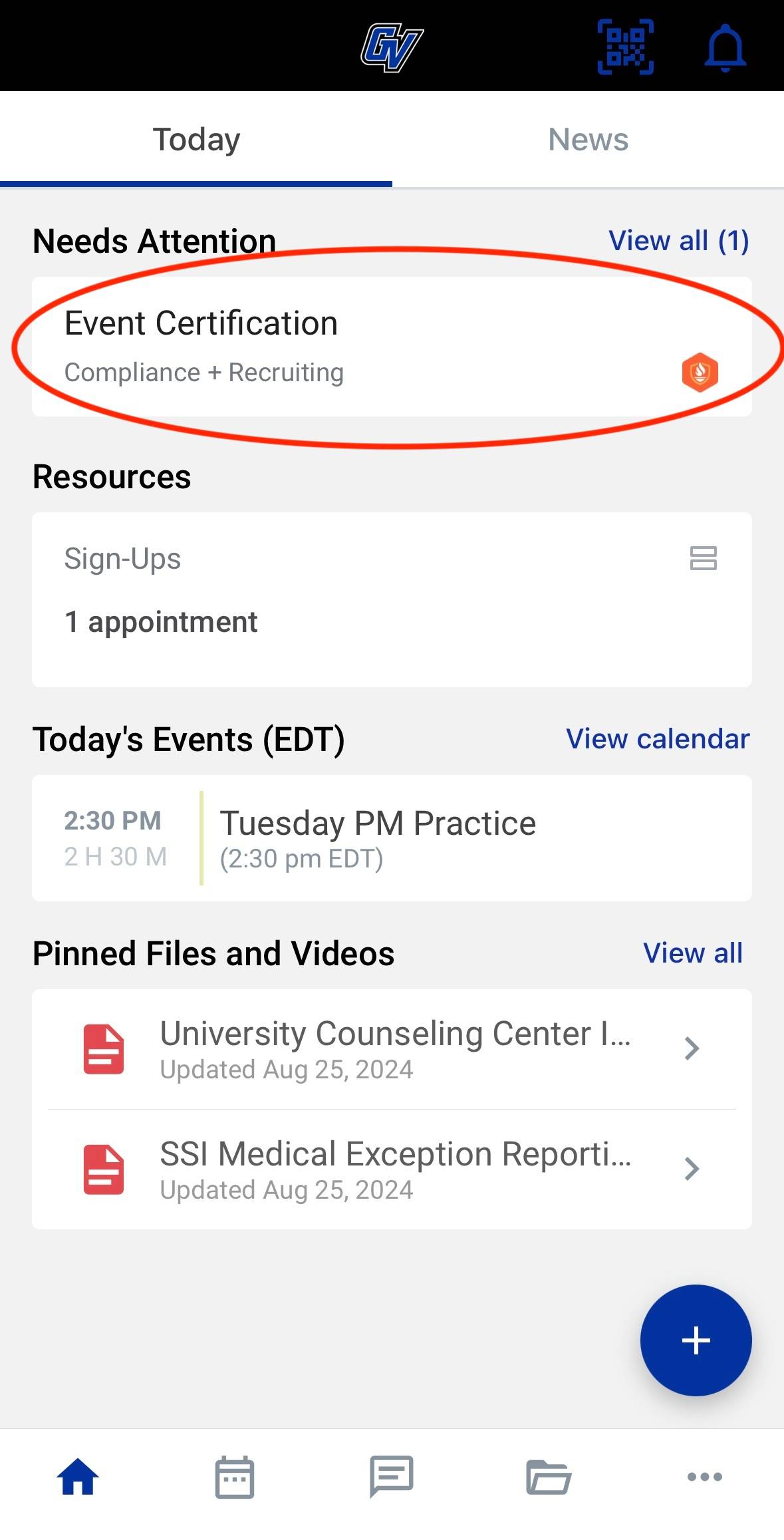The width and height of the screenshot is (784, 1540).
Task: Switch to the News tab
Action: pos(588,140)
